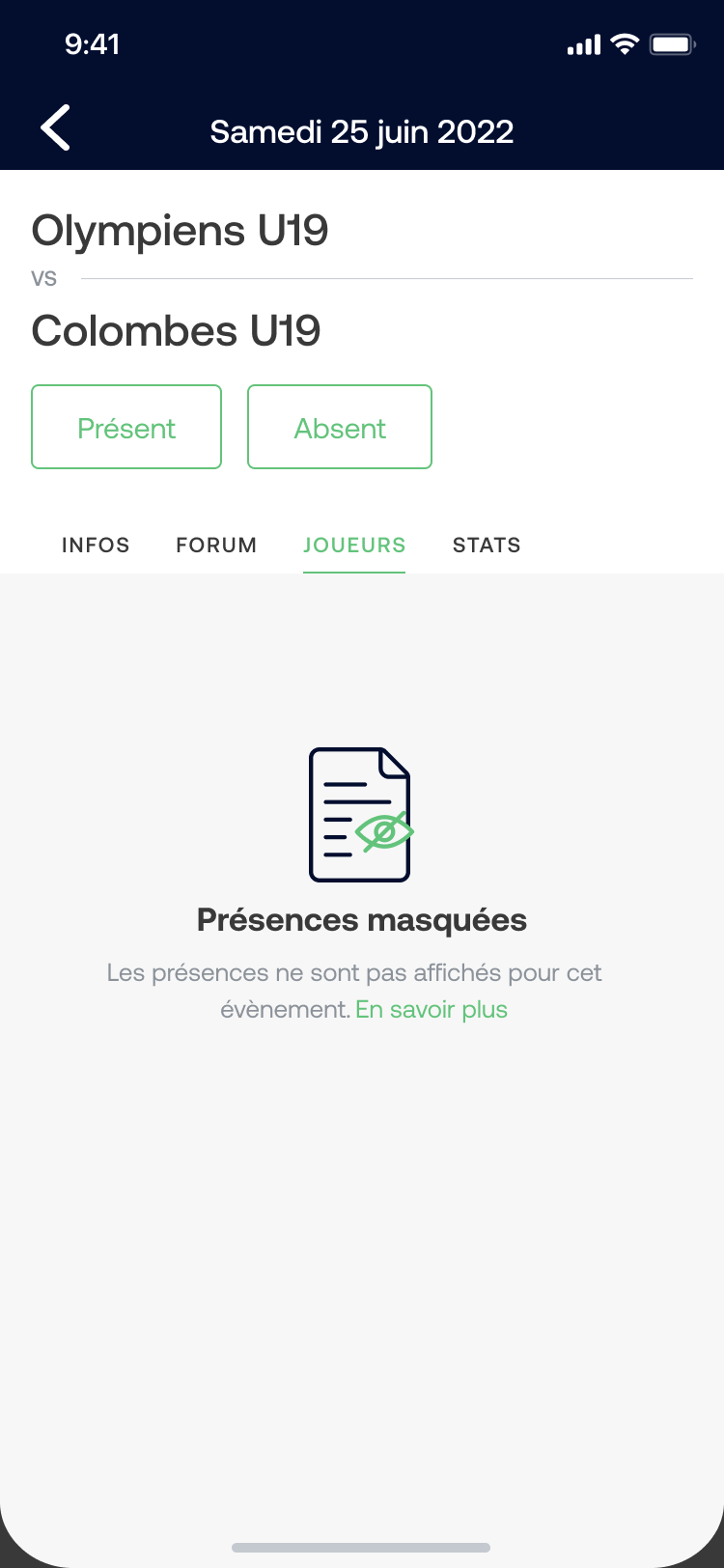Select the JOUEURS tab

(x=354, y=546)
